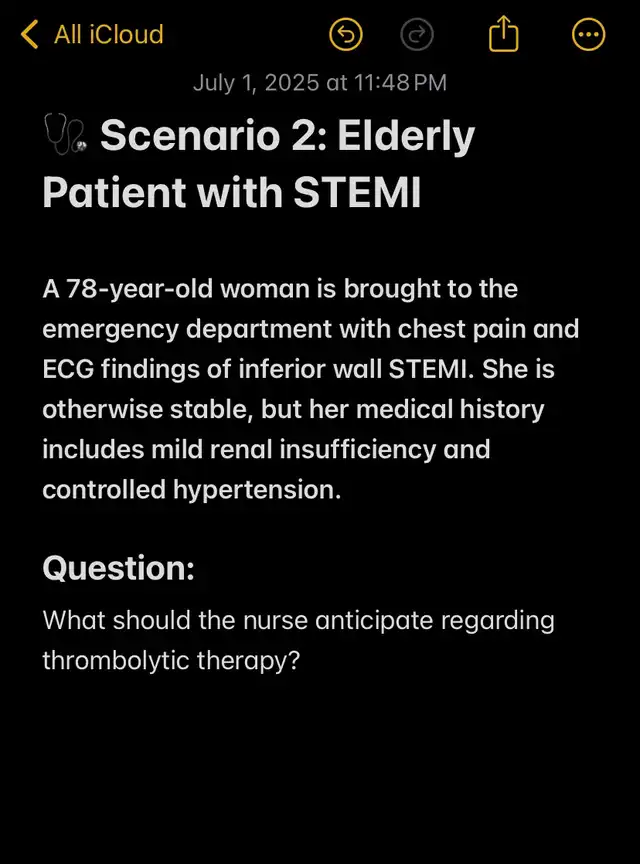Go back to All iCloud
Screen dimensions: 640x864
(92, 34)
